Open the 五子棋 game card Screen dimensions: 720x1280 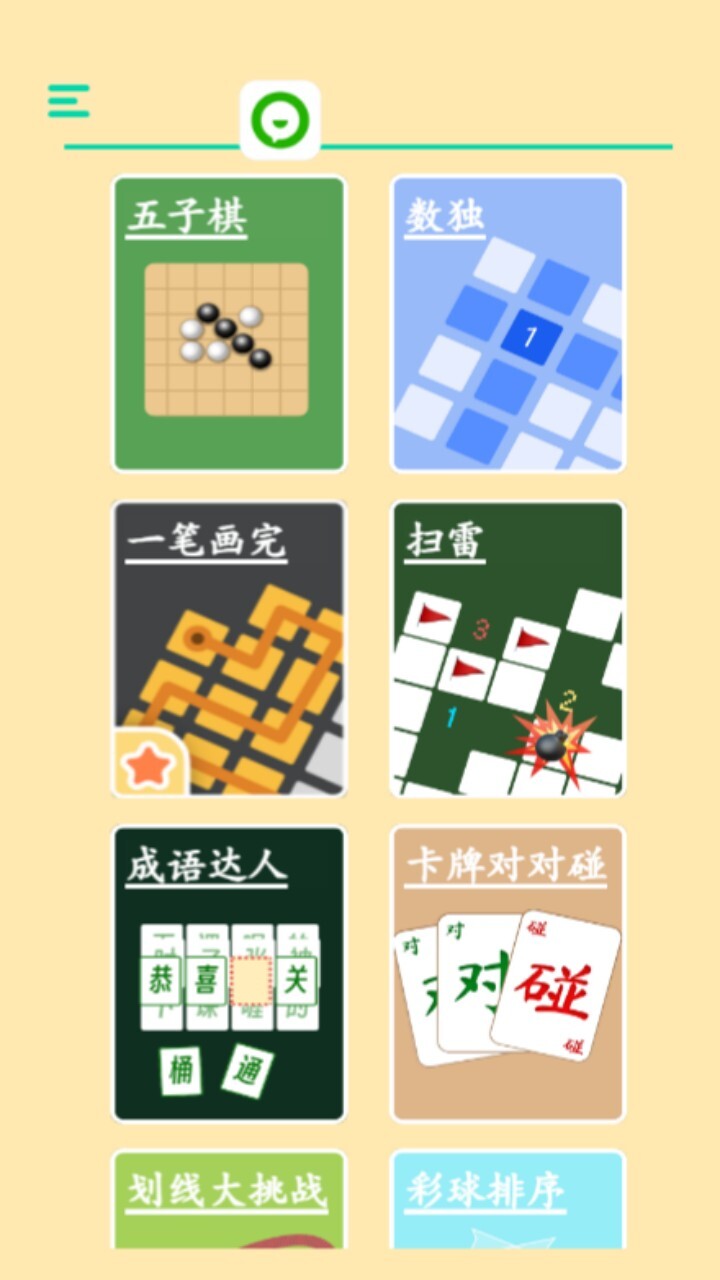(228, 323)
